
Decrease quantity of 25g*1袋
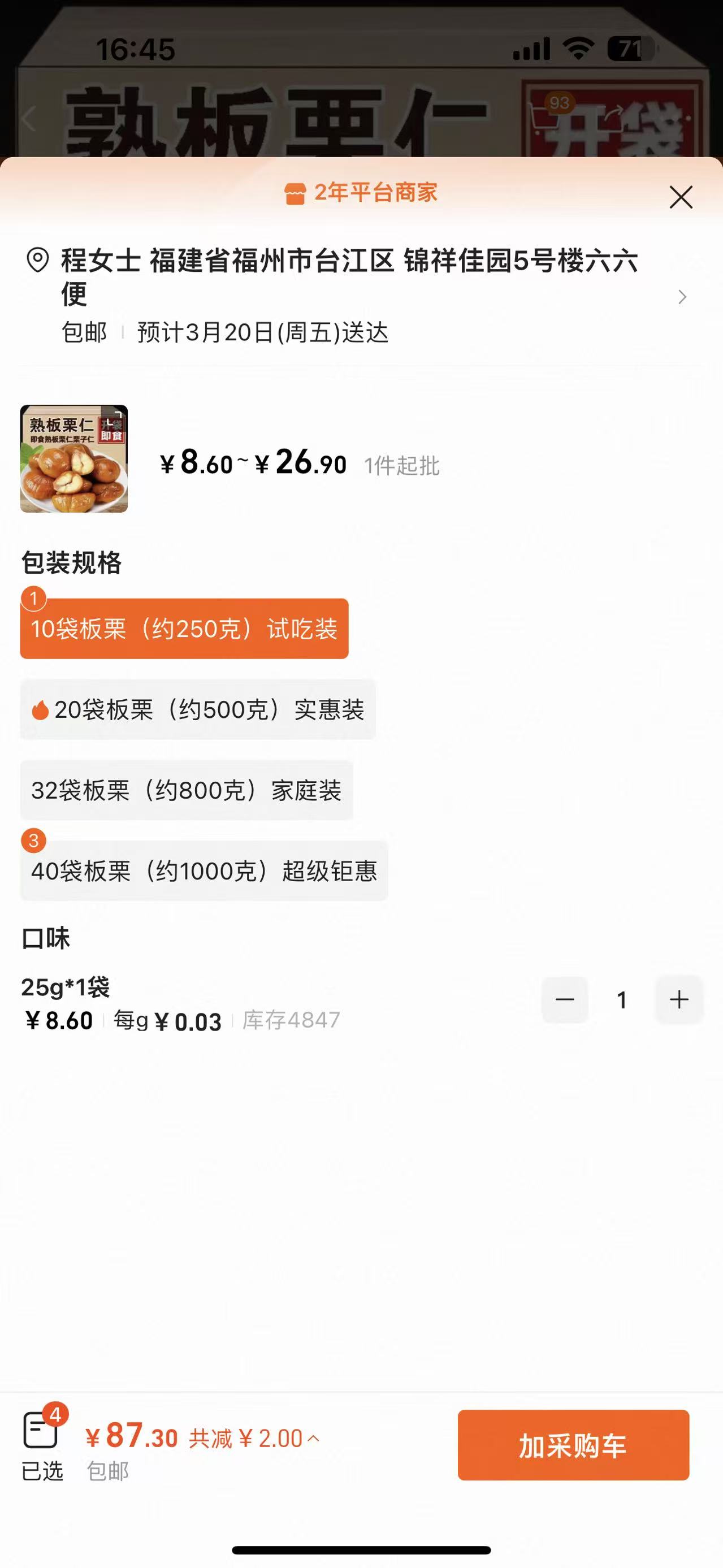[565, 999]
